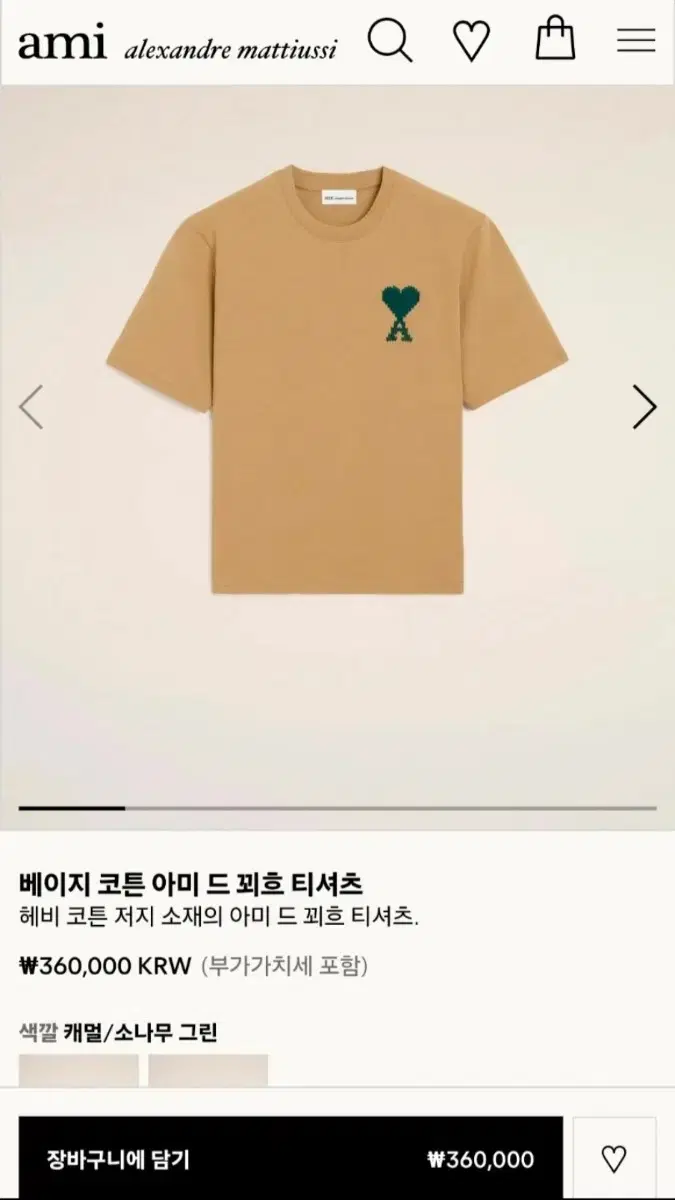The image size is (675, 1200).
Task: Show the previous product image
Action: coord(31,407)
